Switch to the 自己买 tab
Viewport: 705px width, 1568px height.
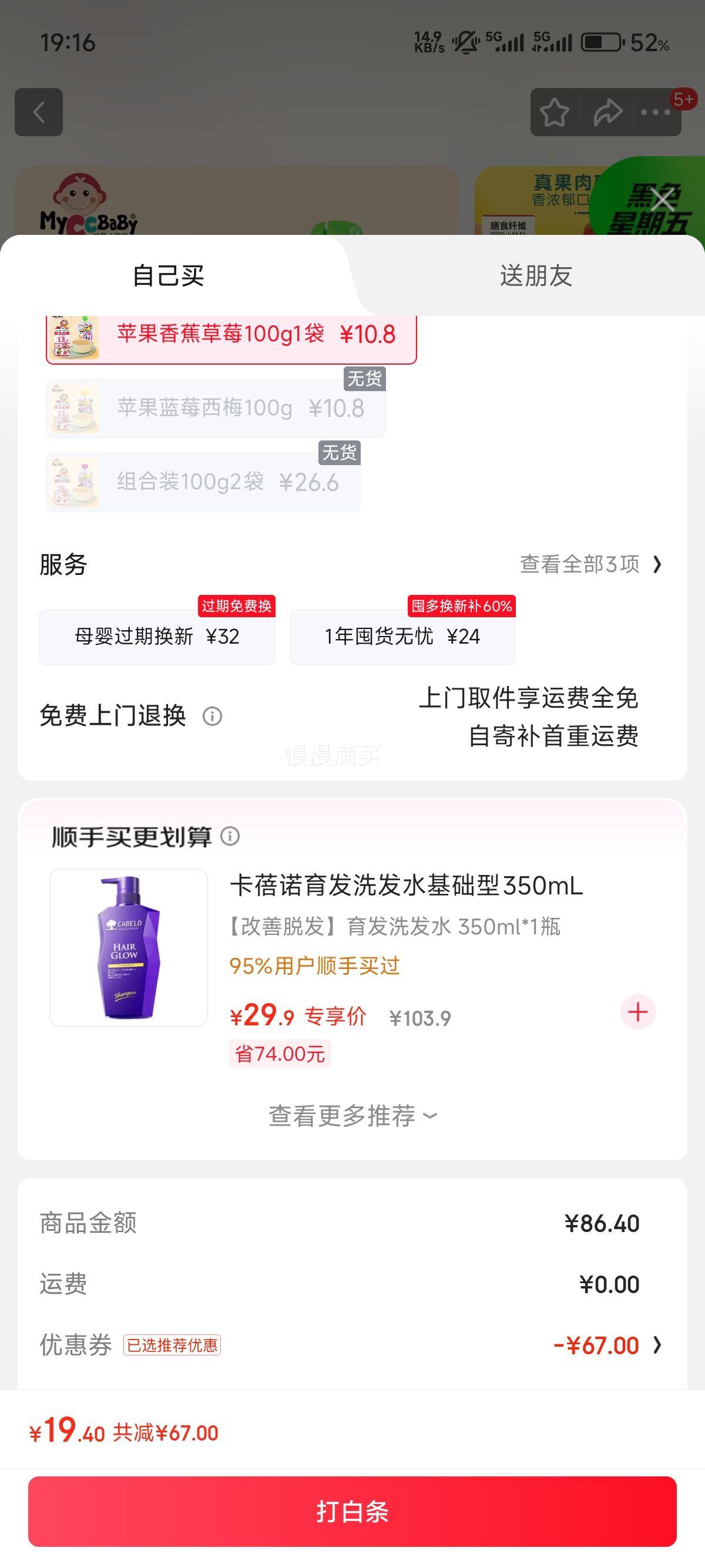(x=168, y=274)
